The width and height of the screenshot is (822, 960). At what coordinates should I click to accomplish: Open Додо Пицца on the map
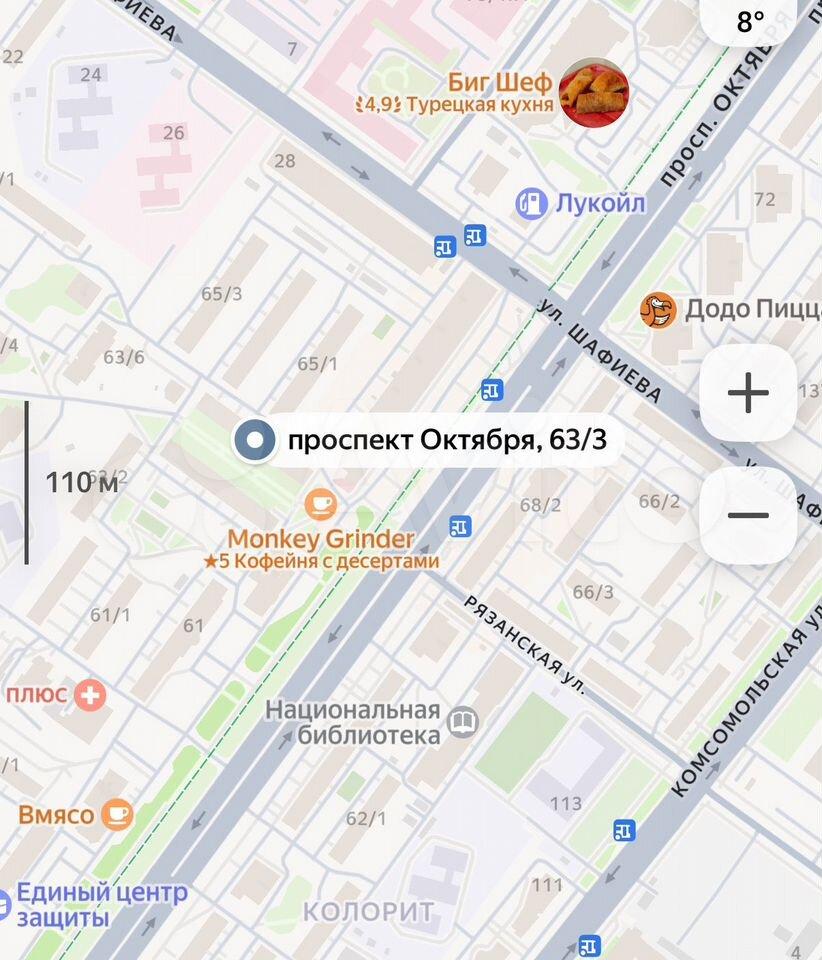tap(658, 310)
